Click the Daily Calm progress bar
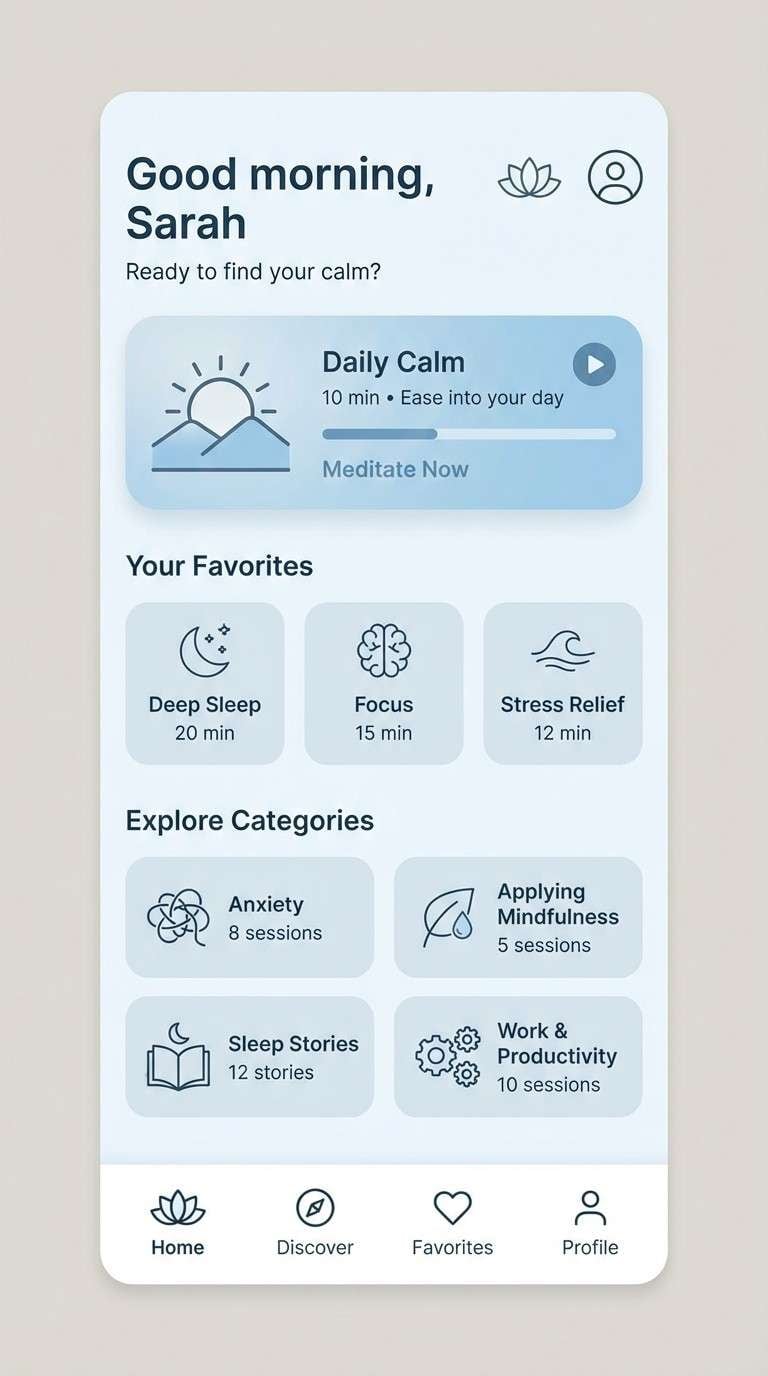The image size is (768, 1376). [468, 434]
